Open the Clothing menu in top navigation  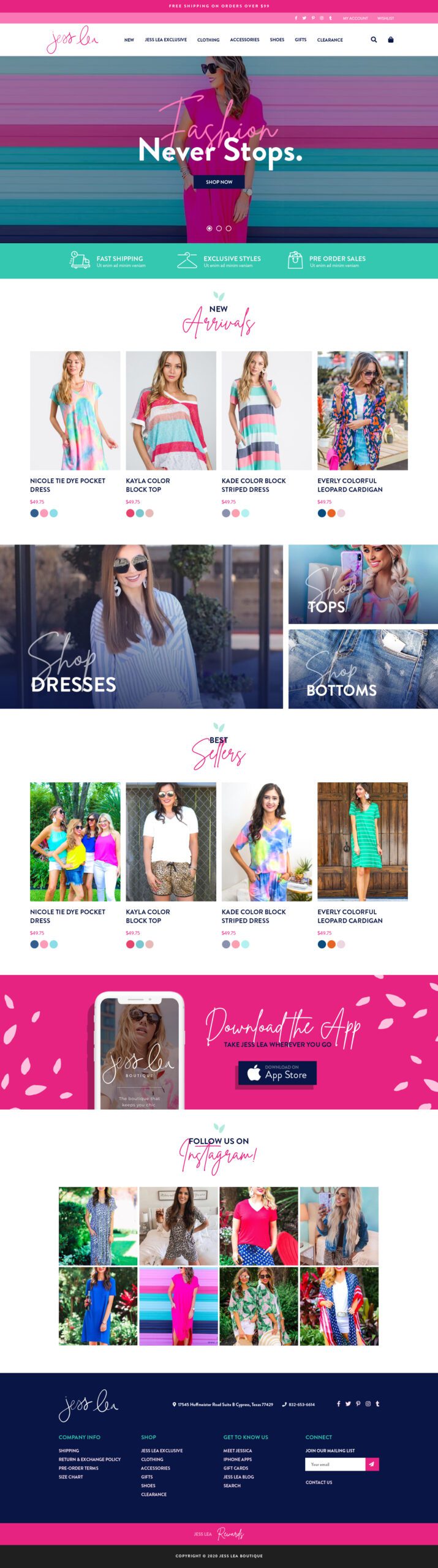[x=208, y=40]
